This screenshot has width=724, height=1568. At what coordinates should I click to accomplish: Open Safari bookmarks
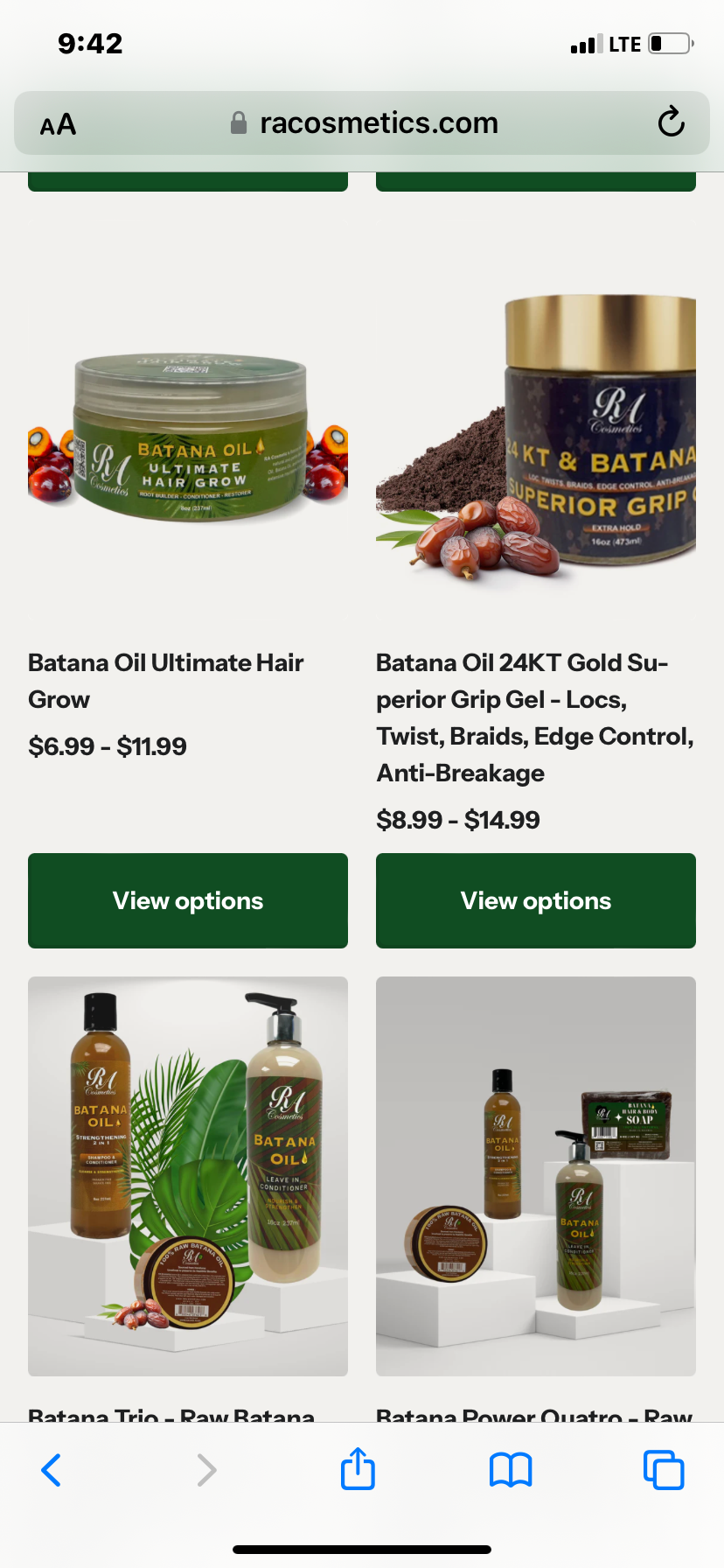point(511,1470)
